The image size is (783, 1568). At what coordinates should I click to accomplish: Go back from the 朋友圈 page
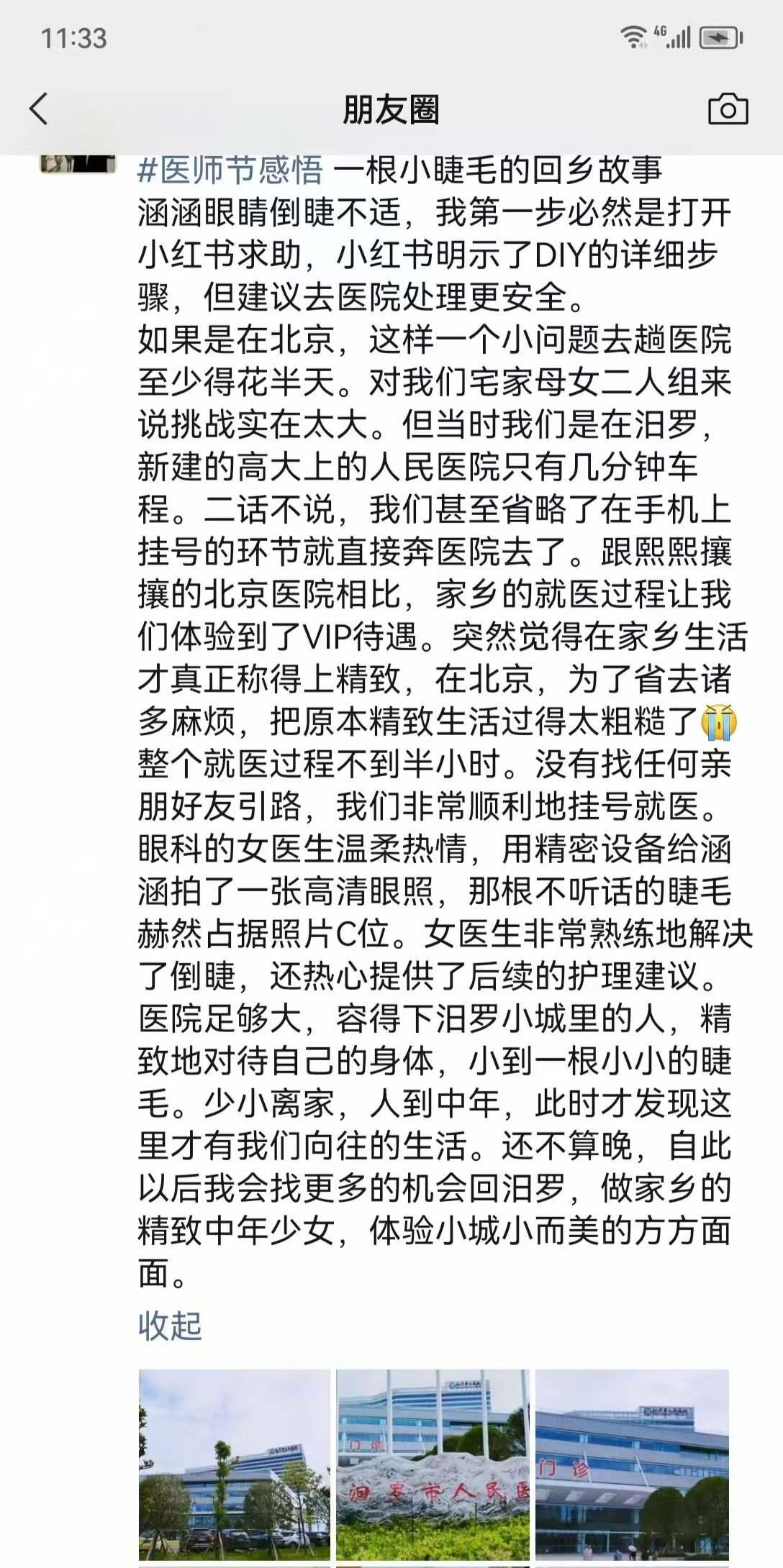39,109
